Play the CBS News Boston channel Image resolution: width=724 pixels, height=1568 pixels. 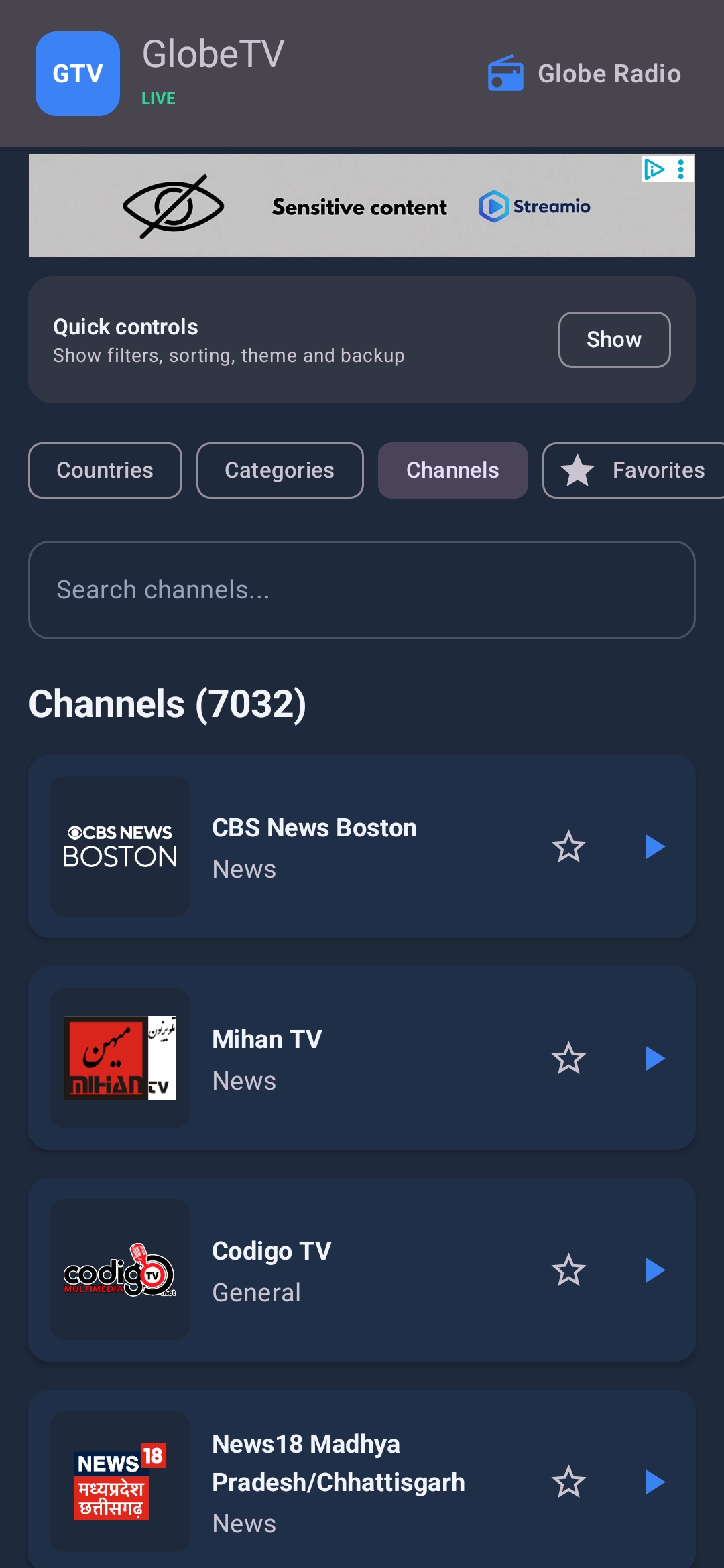click(x=654, y=846)
